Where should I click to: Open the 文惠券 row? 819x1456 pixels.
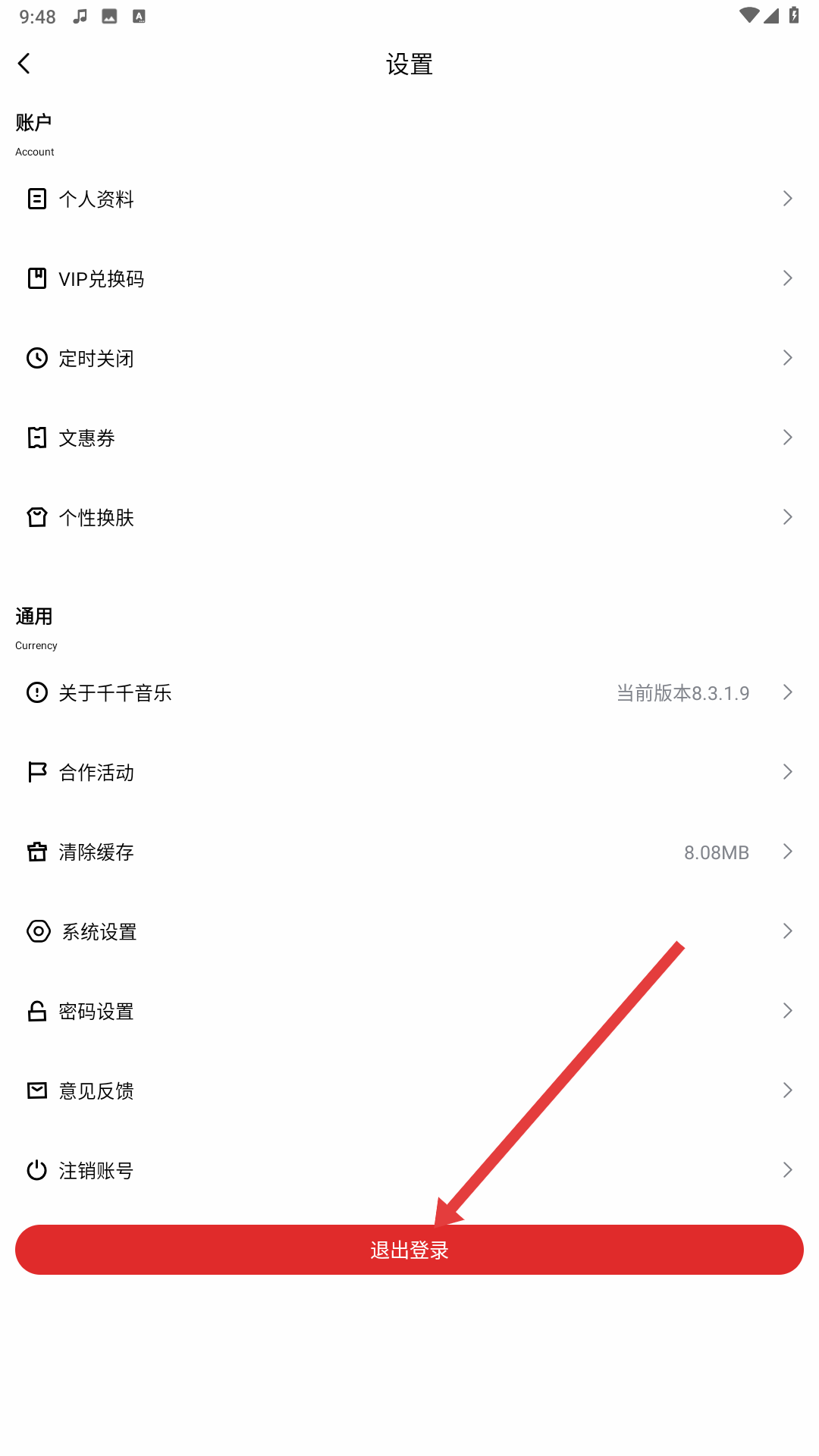(409, 438)
